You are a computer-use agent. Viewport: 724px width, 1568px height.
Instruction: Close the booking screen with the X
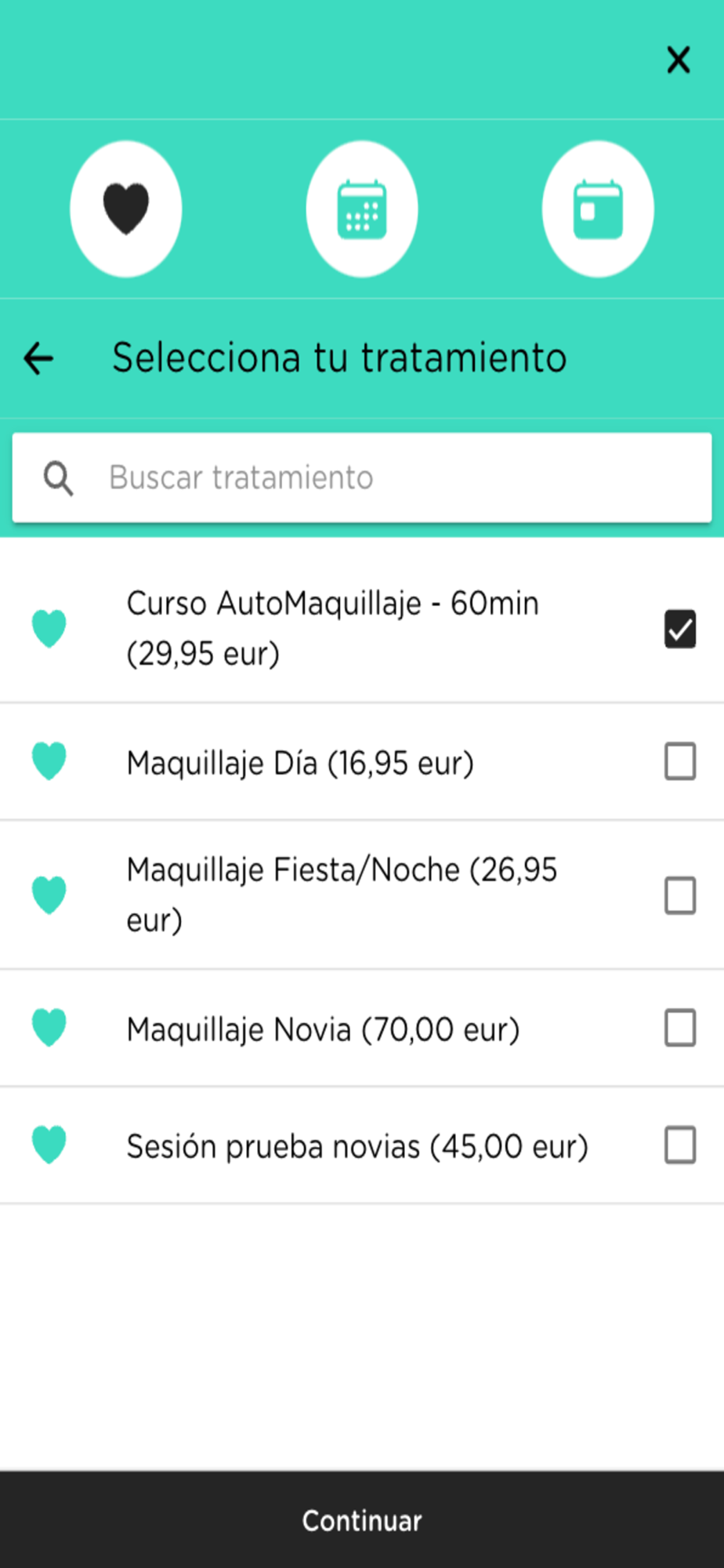[679, 60]
